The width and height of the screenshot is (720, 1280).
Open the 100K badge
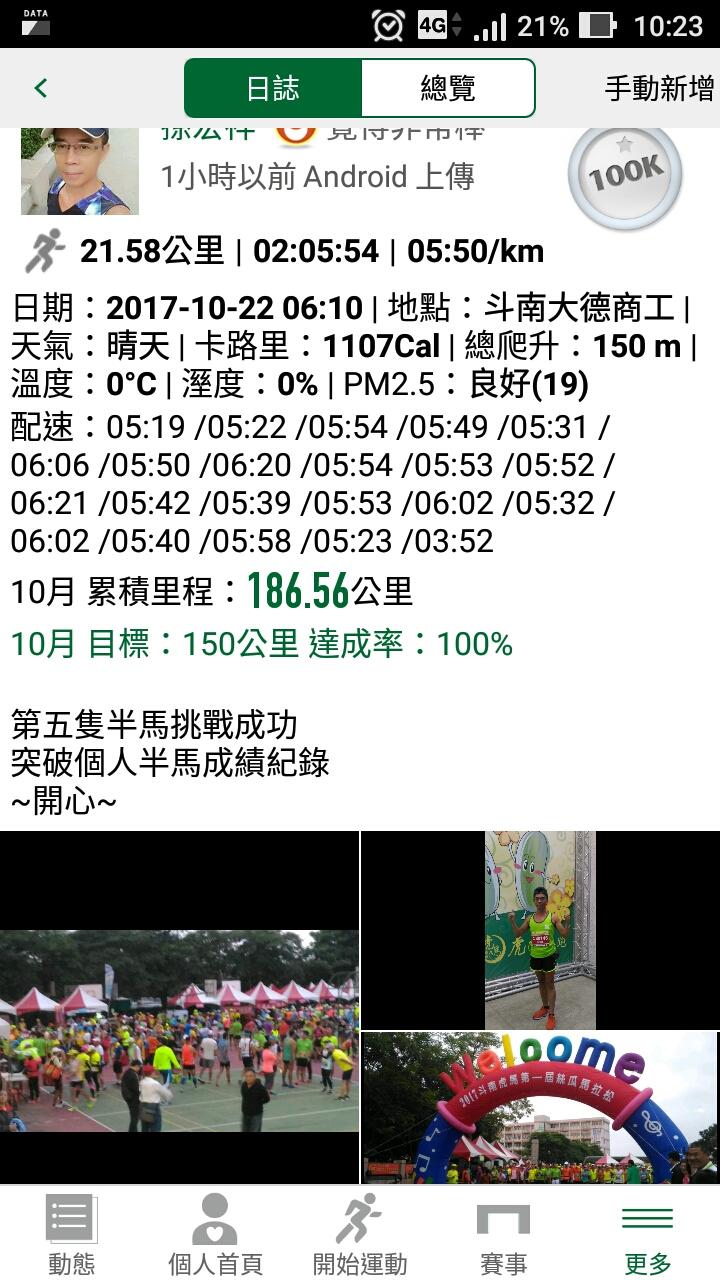click(625, 175)
